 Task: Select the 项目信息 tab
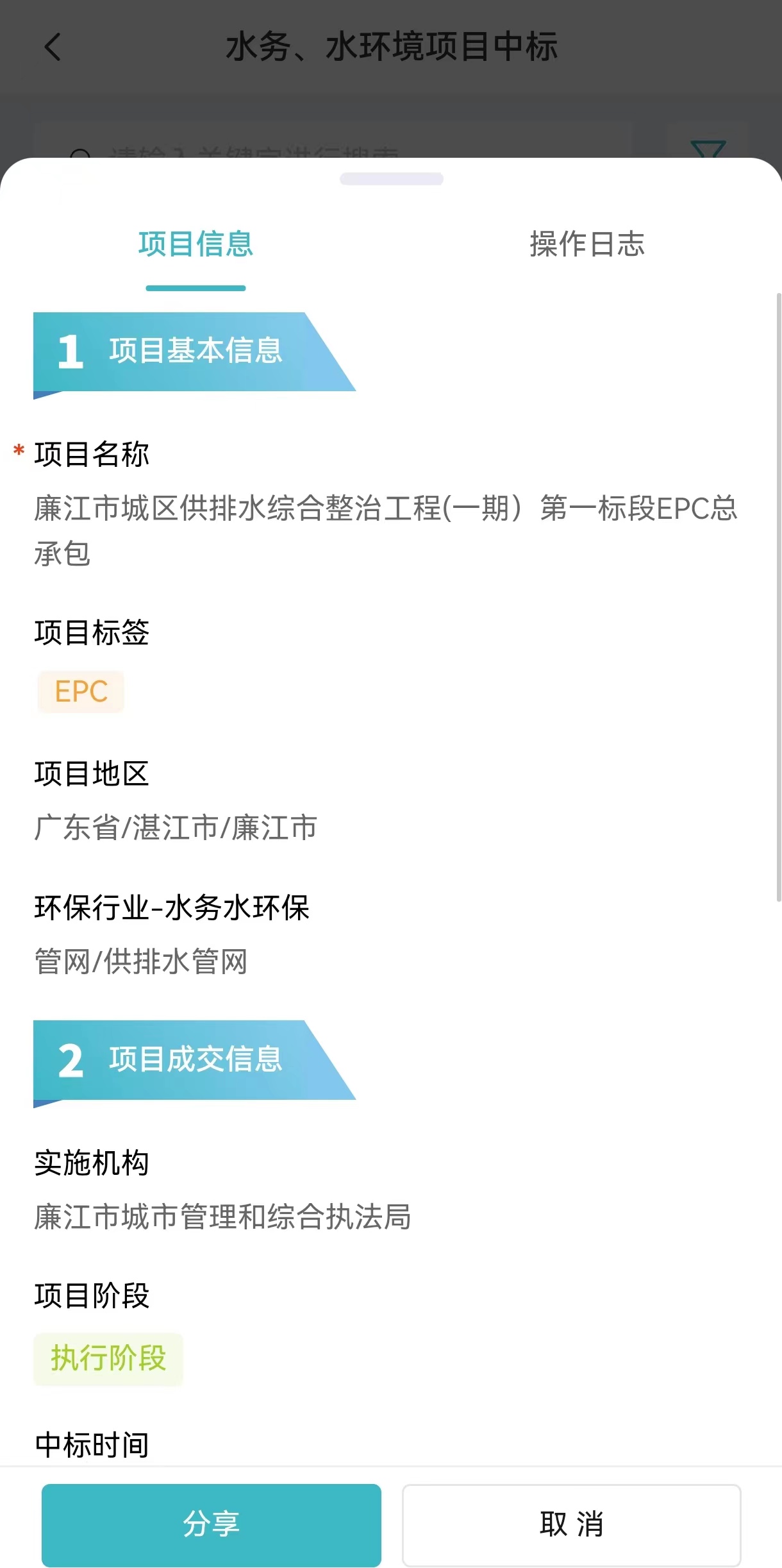(x=195, y=244)
